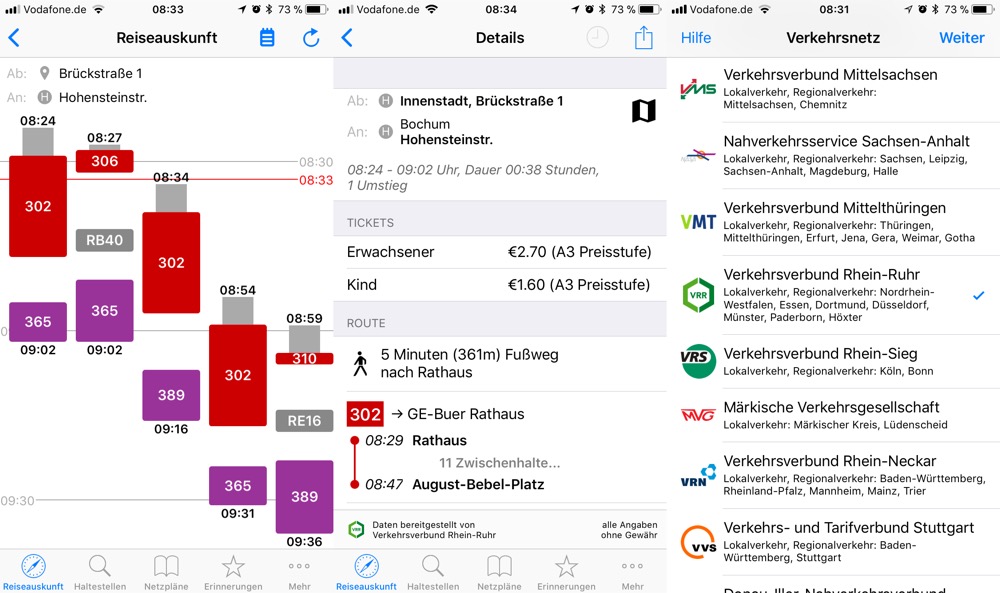
Task: Go back from the Details screen
Action: click(x=347, y=38)
